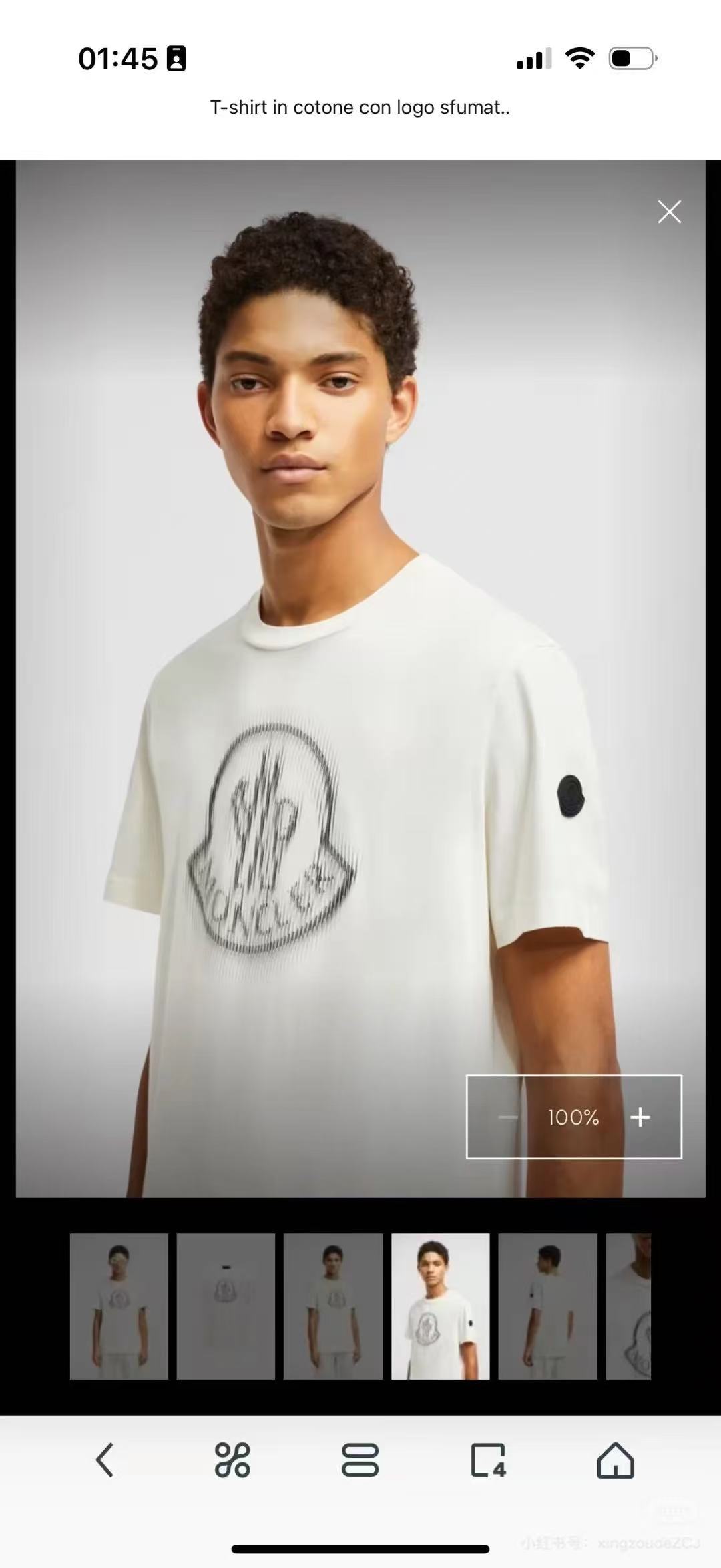The image size is (721, 1568).
Task: Open the browser tabs switcher showing 4
Action: [488, 1459]
